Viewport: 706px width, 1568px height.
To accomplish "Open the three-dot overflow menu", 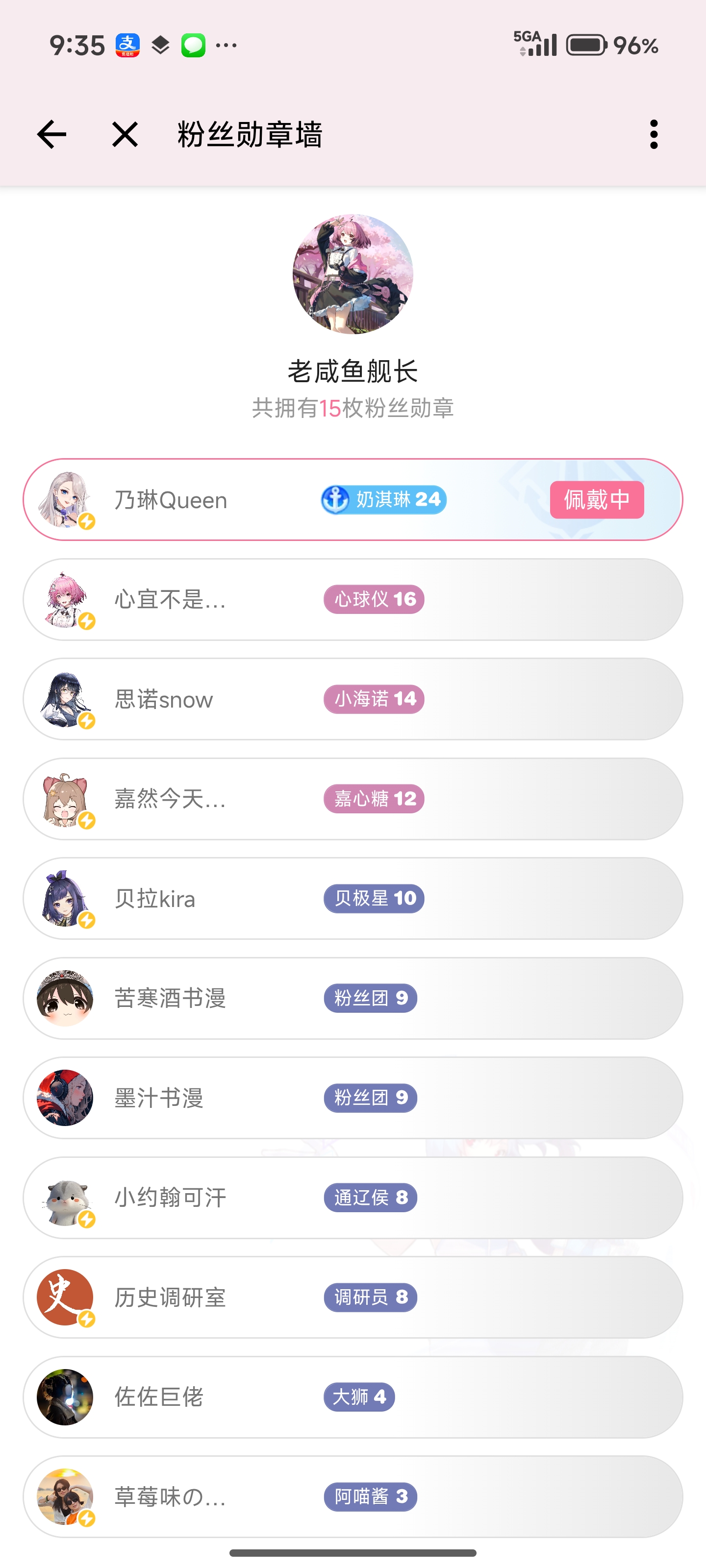I will point(654,134).
